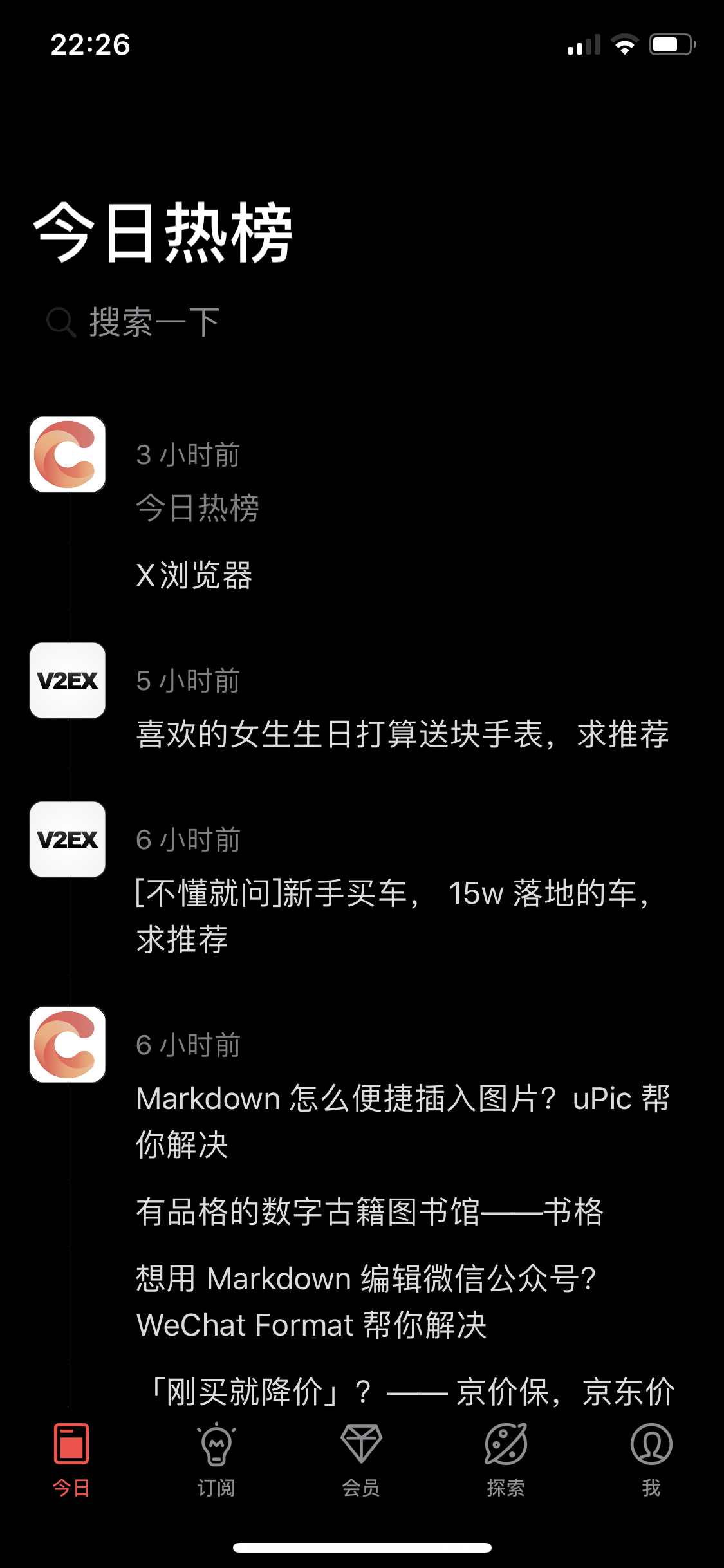Open the post about 新手买车 15w 落地的车
The height and width of the screenshot is (1568, 724).
pyautogui.click(x=393, y=915)
